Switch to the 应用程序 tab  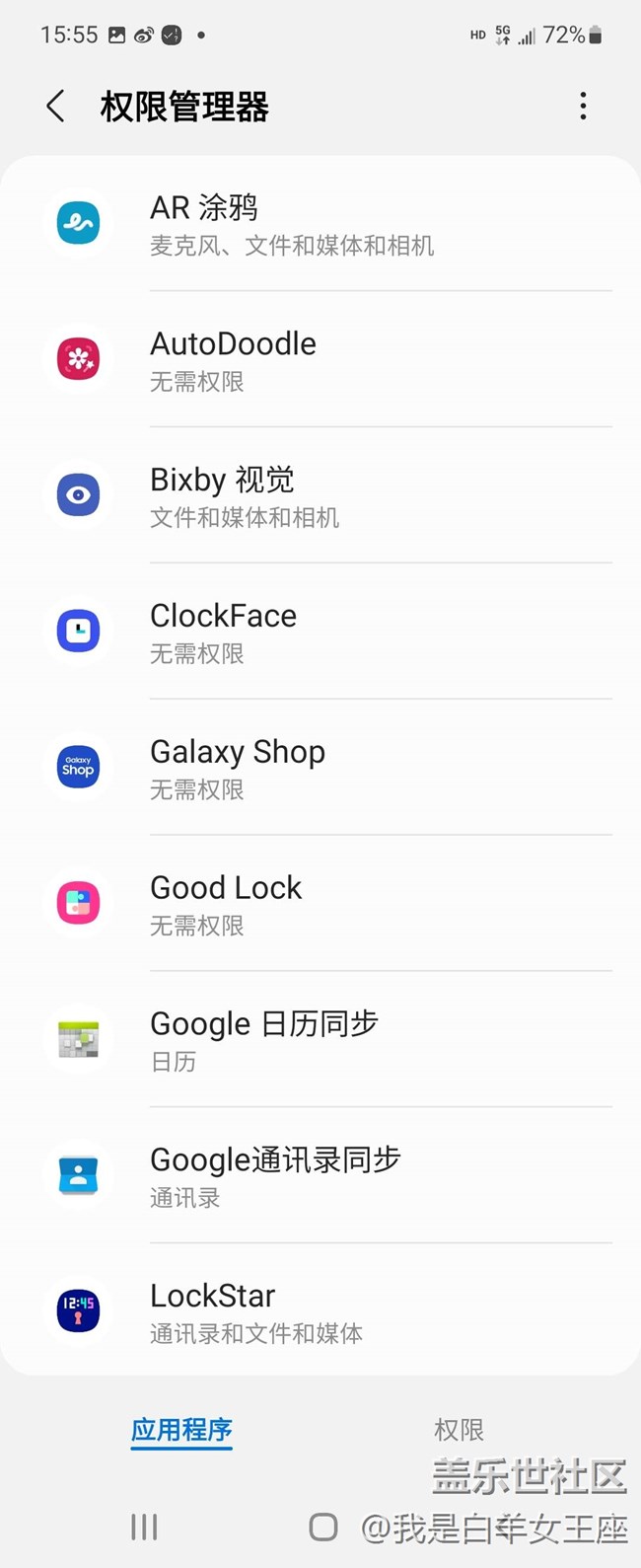pyautogui.click(x=181, y=1430)
